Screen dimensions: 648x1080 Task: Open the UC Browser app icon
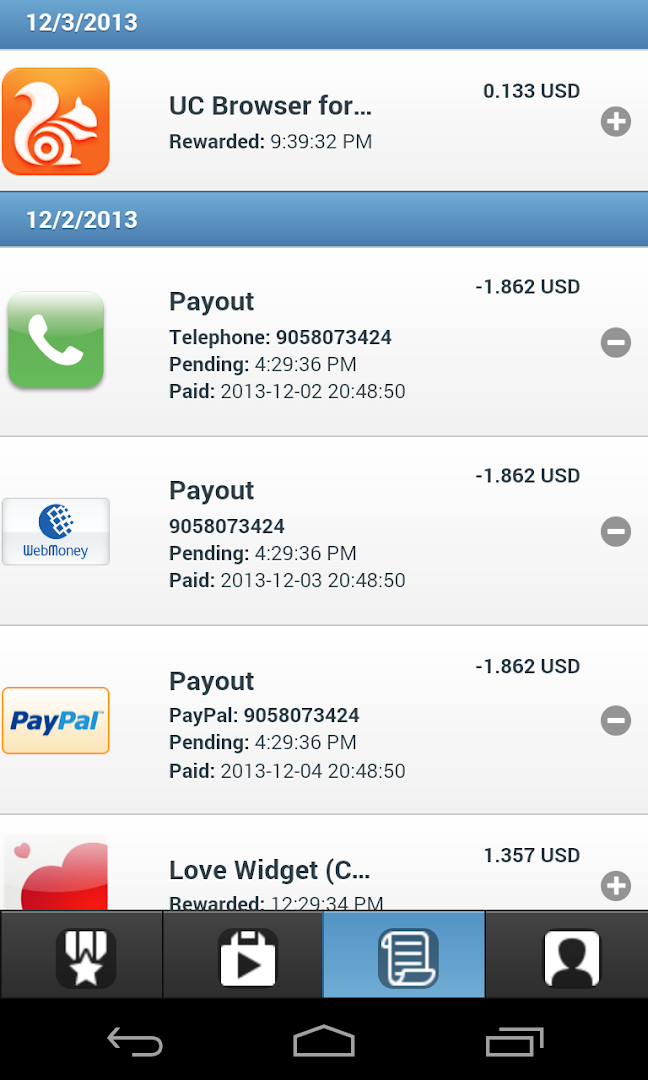[56, 121]
